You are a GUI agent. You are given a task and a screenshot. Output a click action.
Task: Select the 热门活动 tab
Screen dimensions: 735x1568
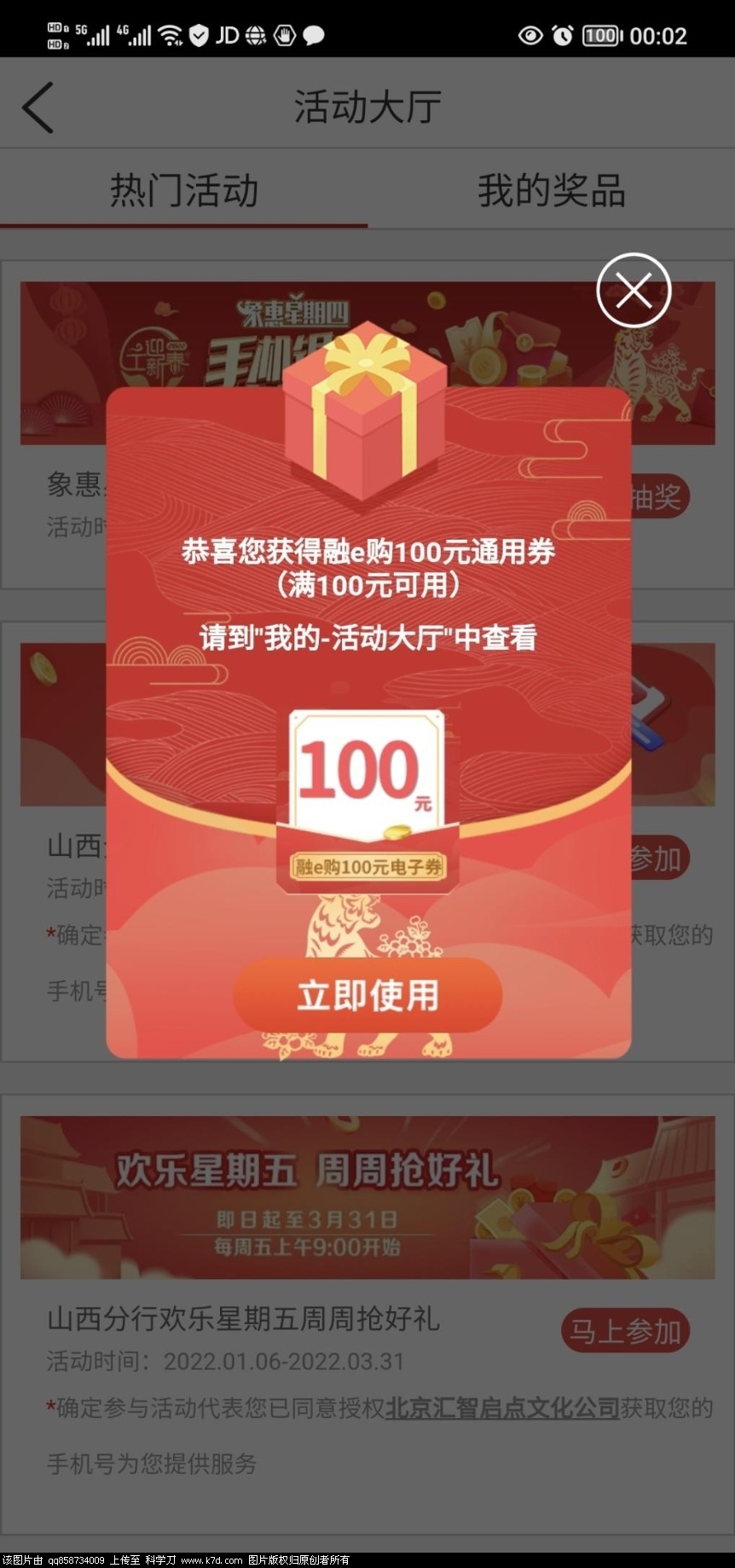[x=184, y=190]
